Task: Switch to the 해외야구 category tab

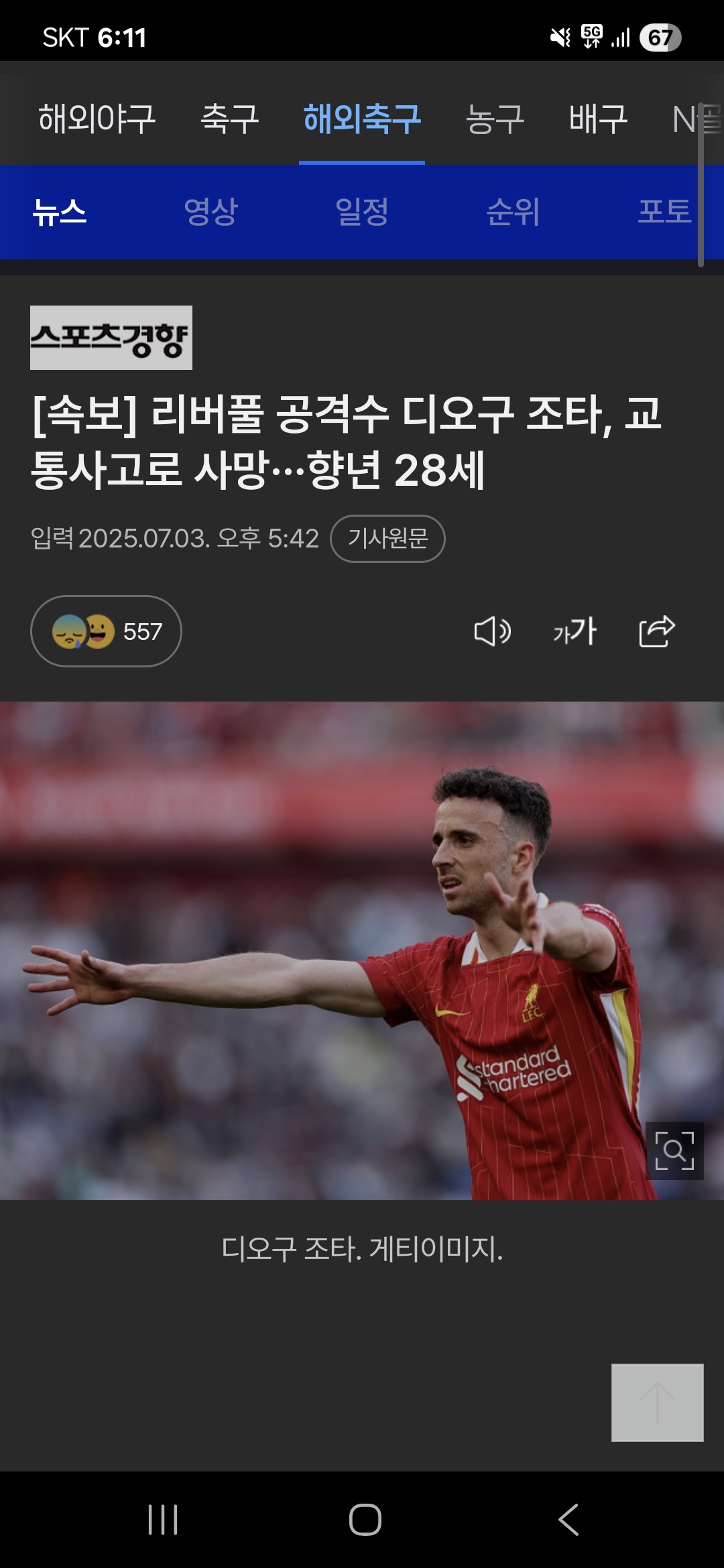Action: coord(97,119)
